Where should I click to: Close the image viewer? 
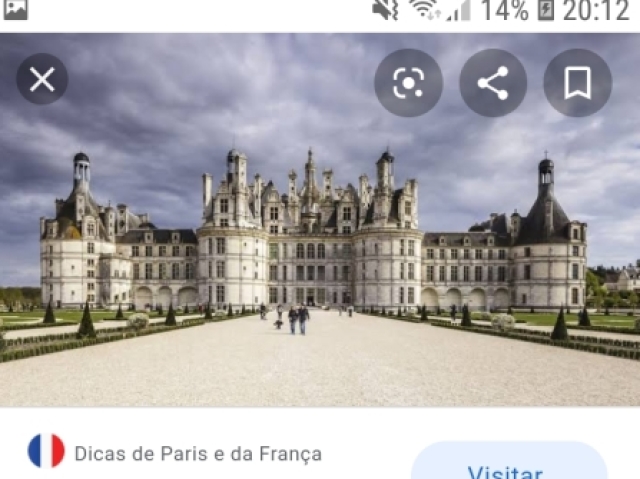coord(42,80)
